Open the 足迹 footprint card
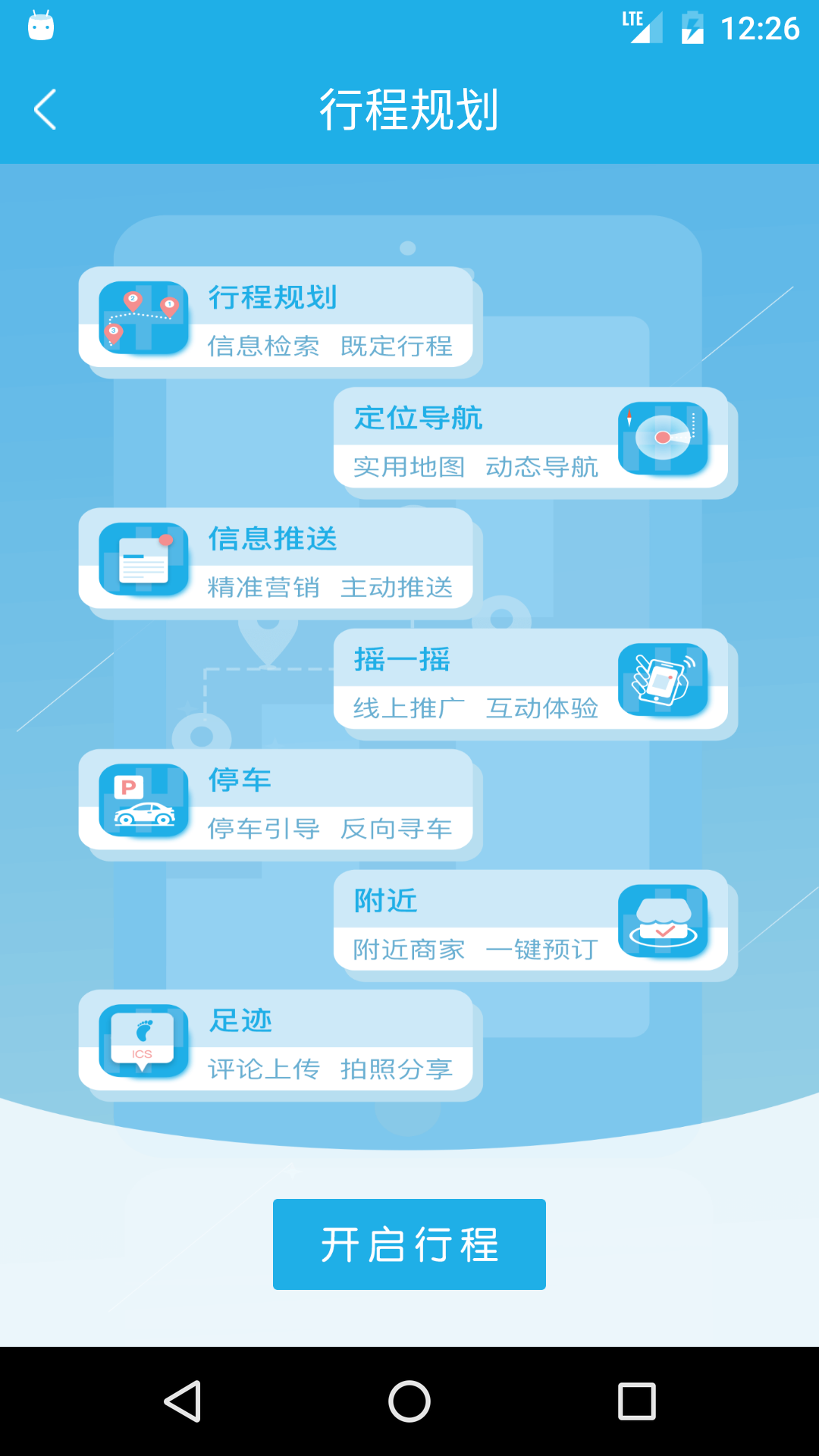Image resolution: width=819 pixels, height=1456 pixels. [276, 1041]
